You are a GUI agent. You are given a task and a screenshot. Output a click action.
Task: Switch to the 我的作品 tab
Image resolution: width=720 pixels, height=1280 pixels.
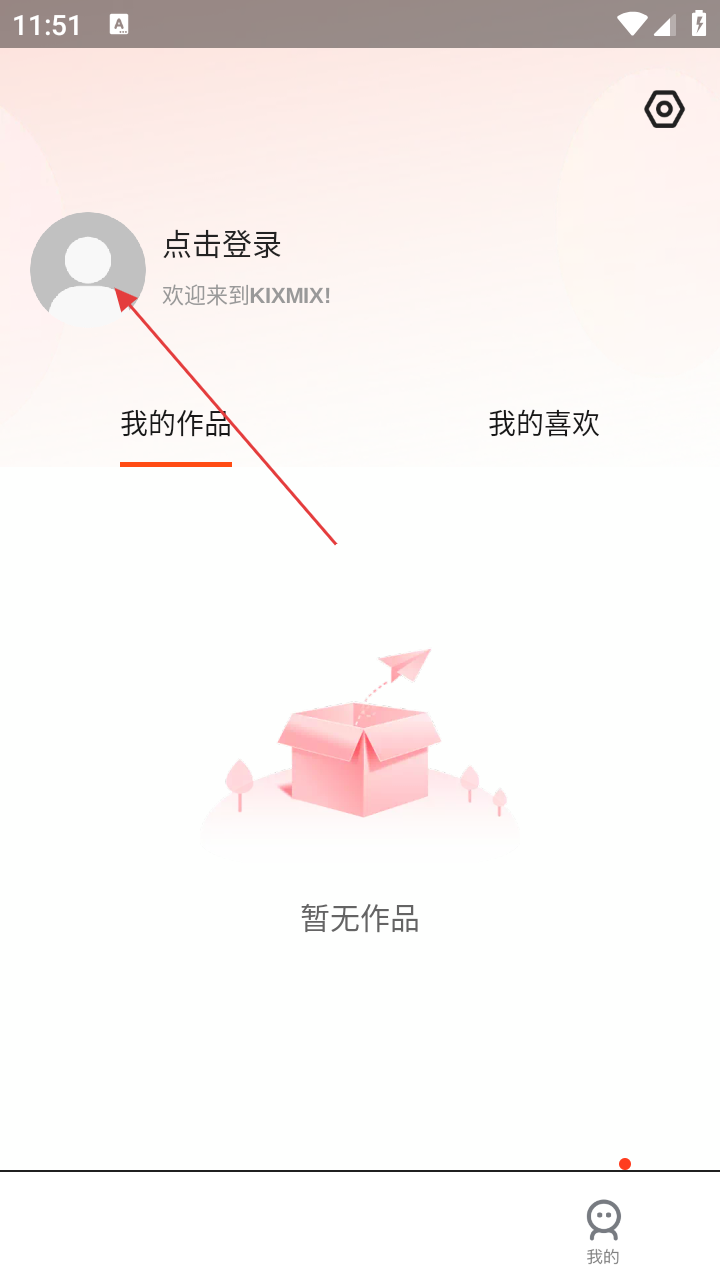[176, 424]
